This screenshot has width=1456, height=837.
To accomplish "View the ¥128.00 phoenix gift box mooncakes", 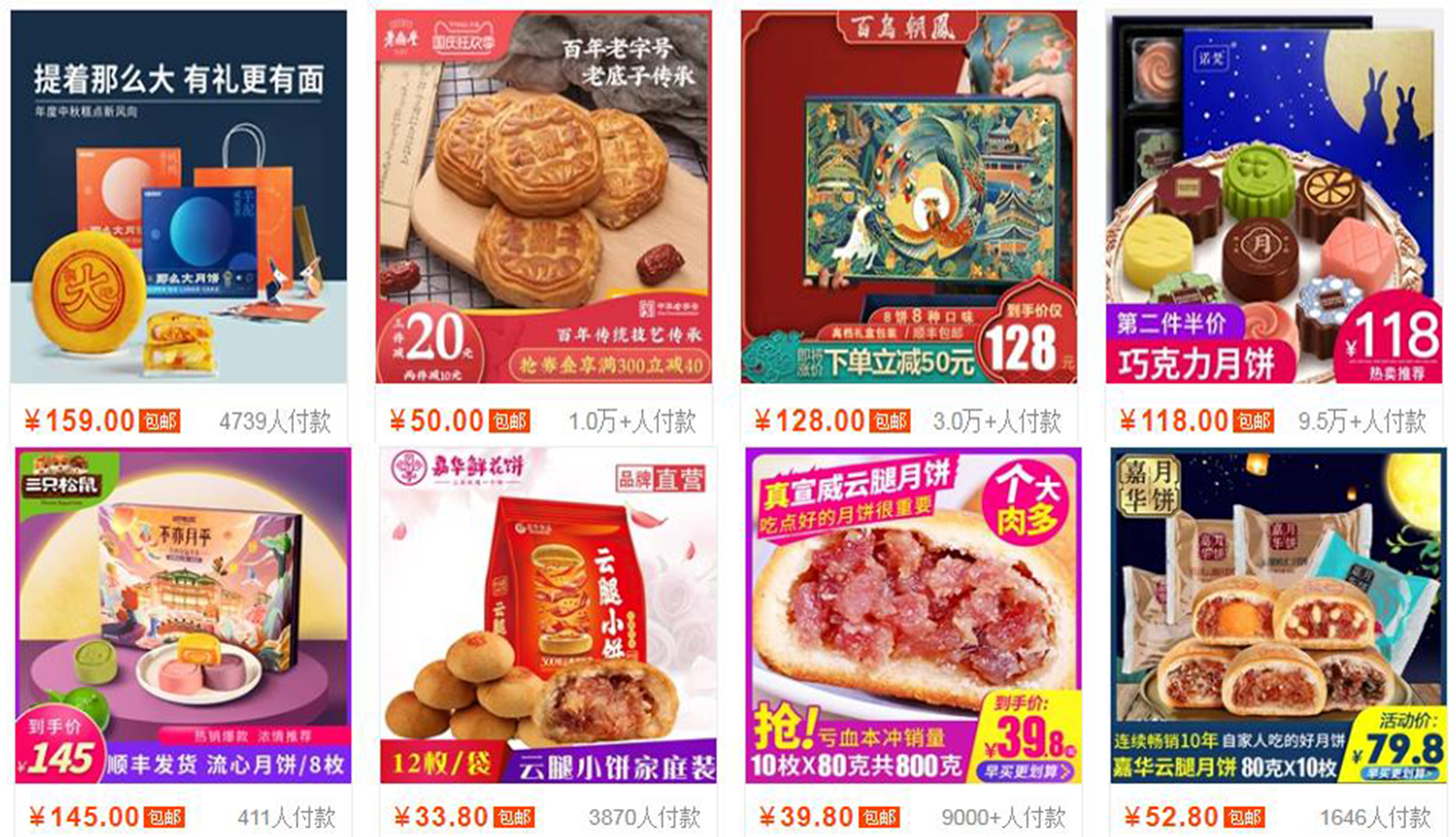I will coord(908,197).
